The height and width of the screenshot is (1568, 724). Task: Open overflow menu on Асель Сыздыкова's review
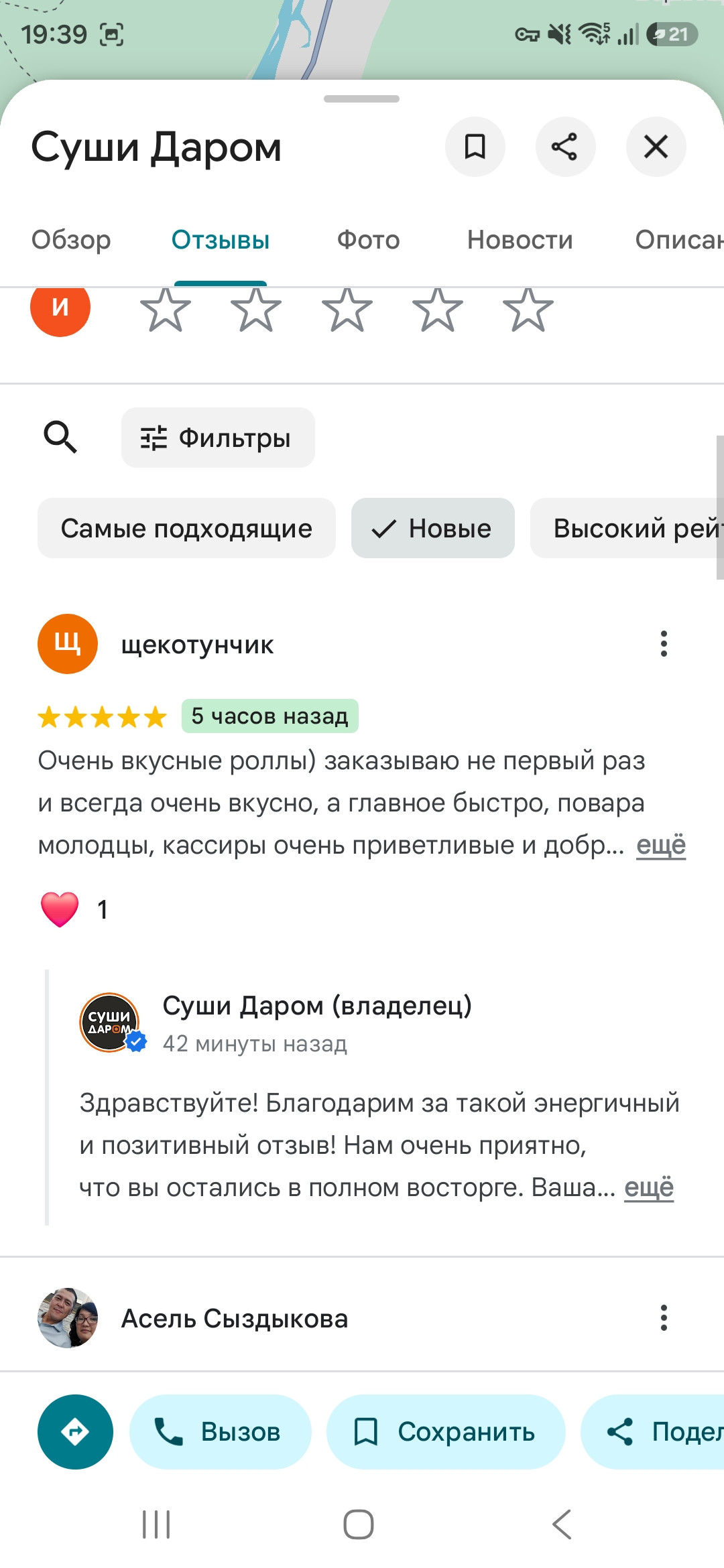click(664, 1318)
